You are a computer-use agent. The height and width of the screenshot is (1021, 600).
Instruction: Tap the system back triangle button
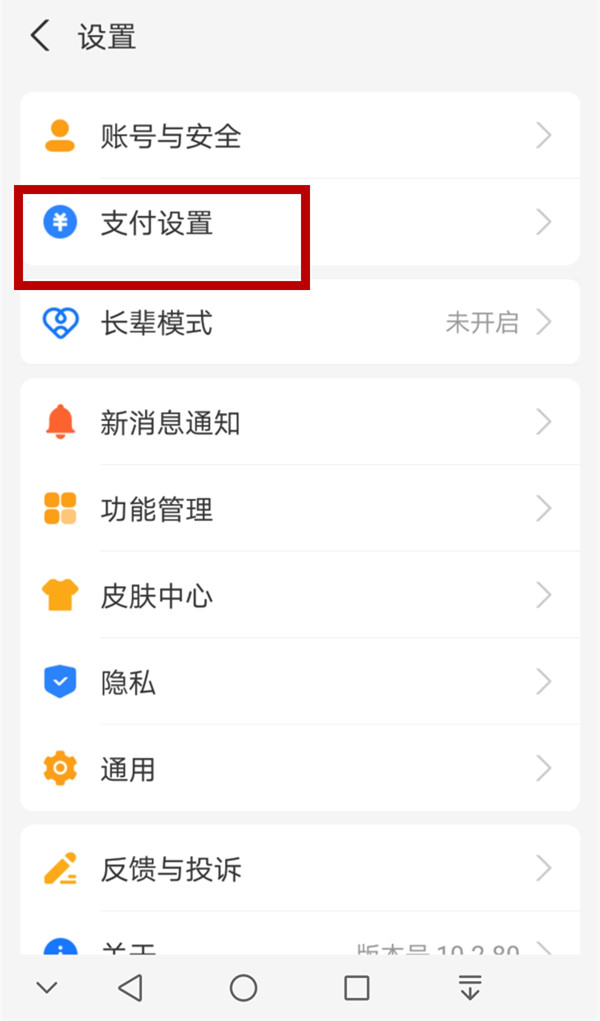click(x=130, y=988)
